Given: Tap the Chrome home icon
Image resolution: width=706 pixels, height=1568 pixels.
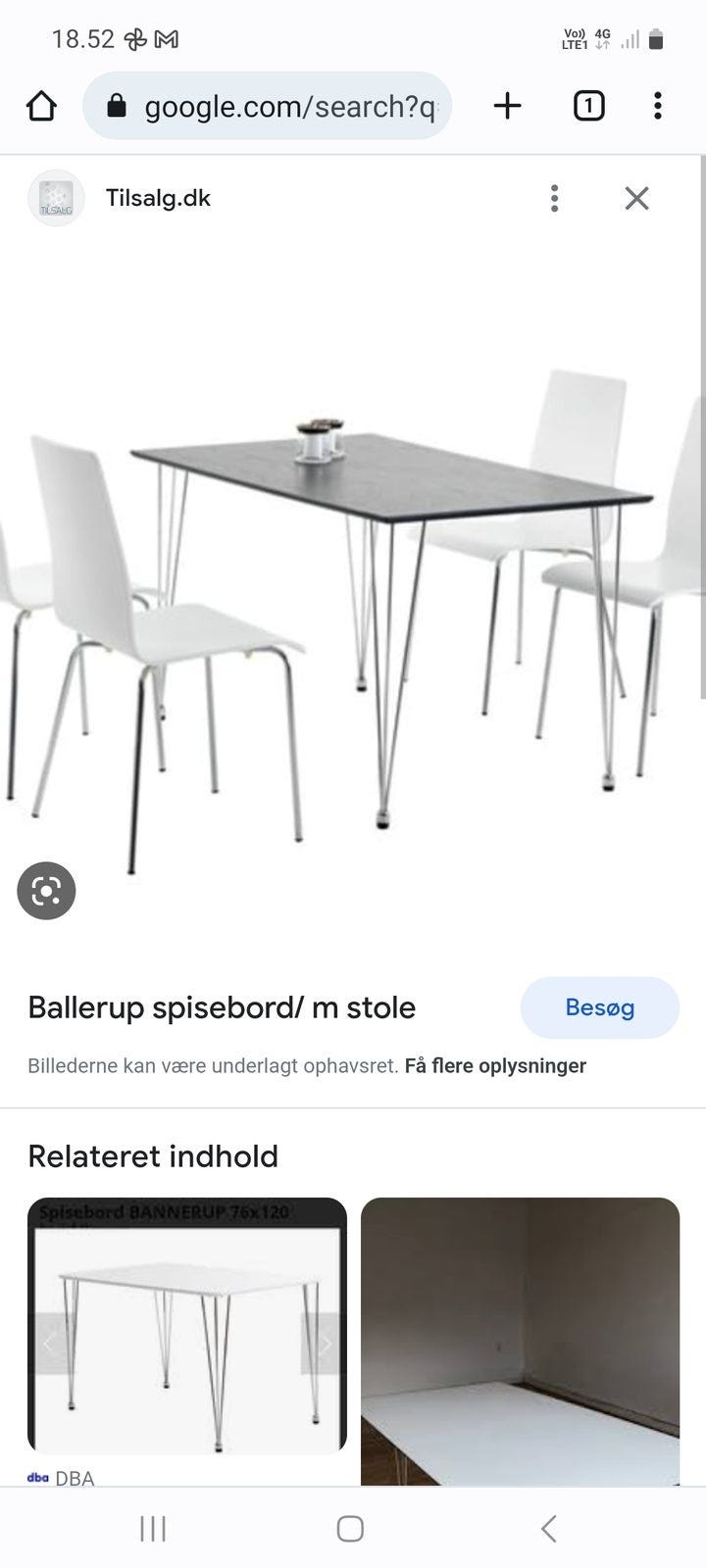Looking at the screenshot, I should coord(42,106).
